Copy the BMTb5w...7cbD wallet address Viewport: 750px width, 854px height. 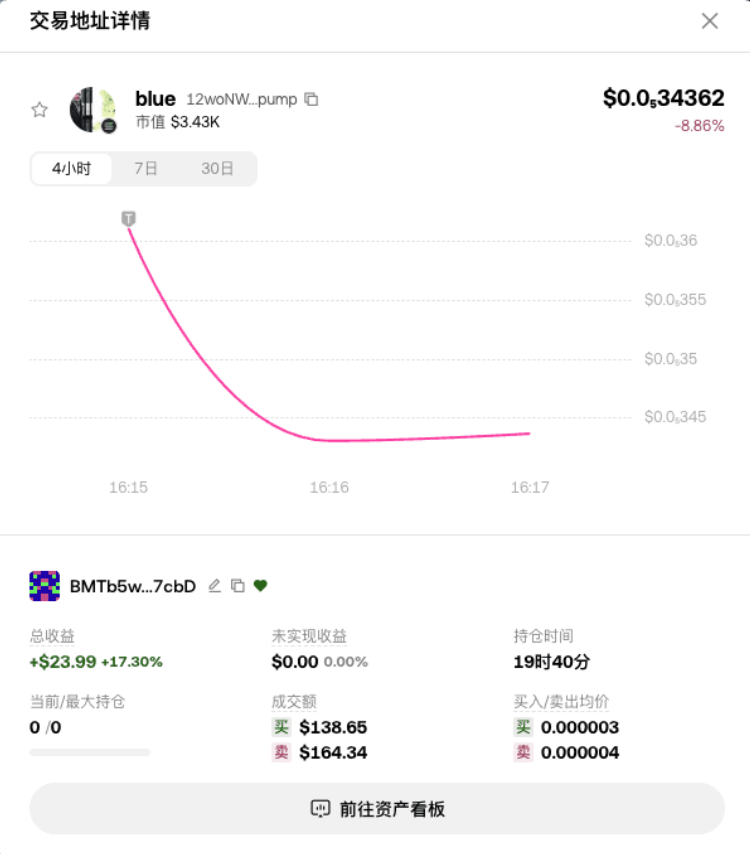click(237, 586)
